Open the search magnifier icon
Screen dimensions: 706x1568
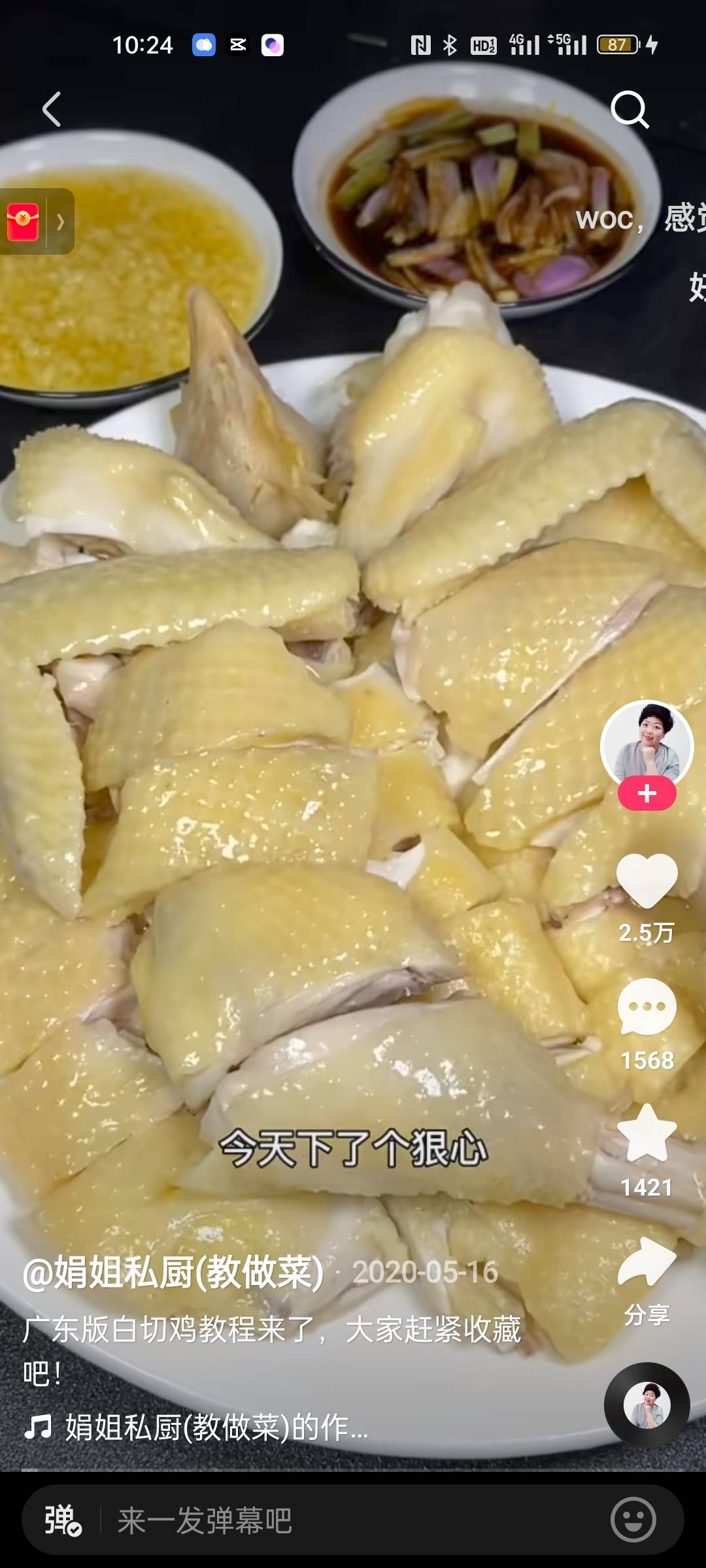tap(629, 109)
